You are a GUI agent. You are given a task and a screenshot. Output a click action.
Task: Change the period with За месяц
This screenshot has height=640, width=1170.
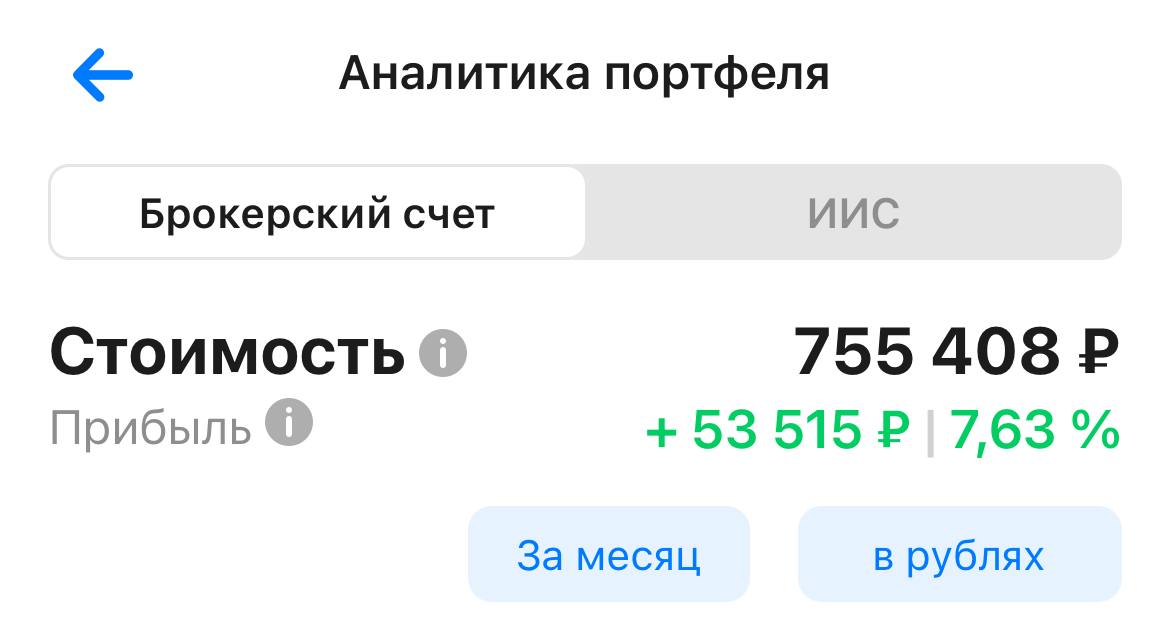coord(608,555)
